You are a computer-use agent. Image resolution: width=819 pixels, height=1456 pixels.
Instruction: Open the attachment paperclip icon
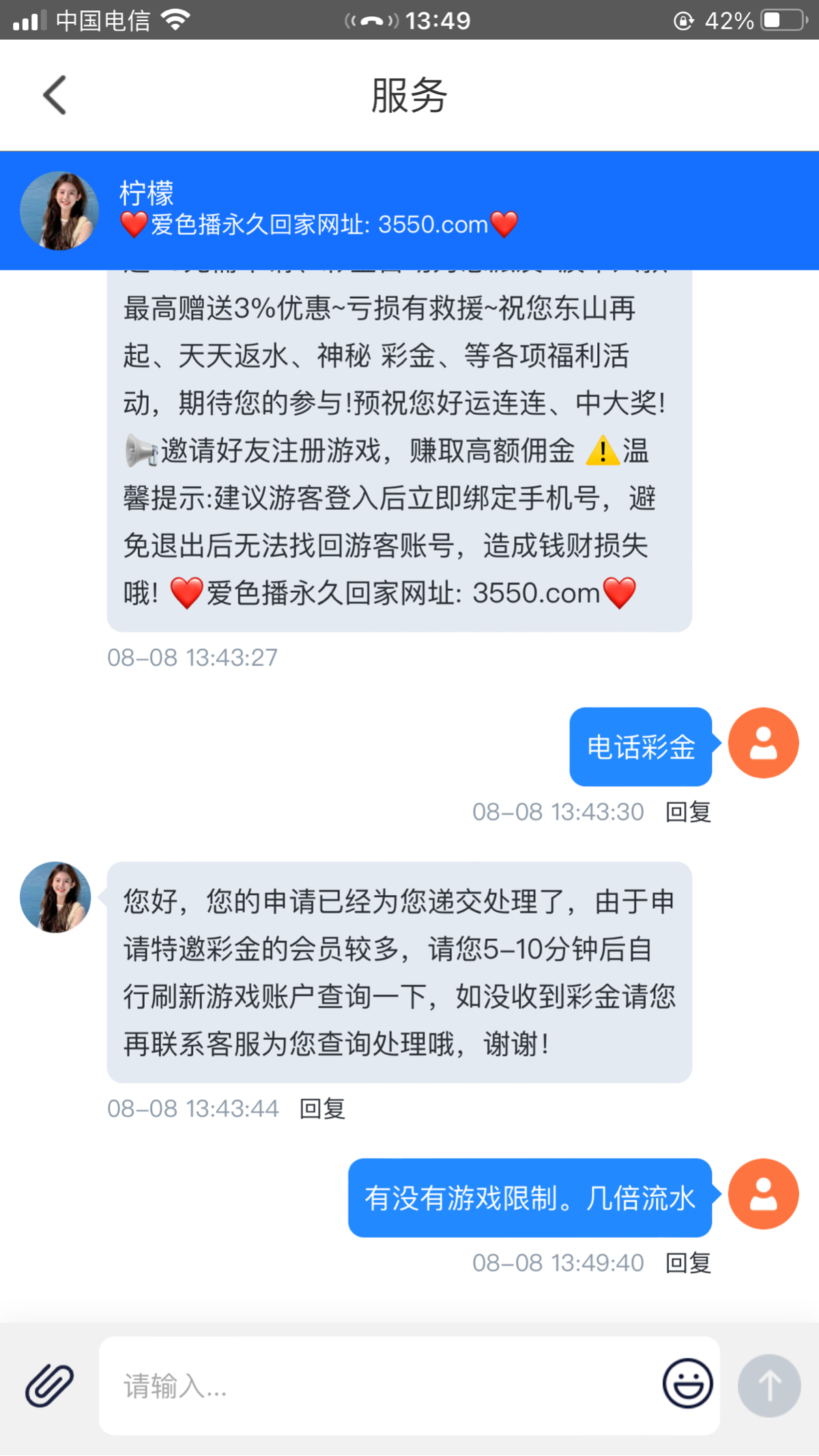click(49, 1385)
